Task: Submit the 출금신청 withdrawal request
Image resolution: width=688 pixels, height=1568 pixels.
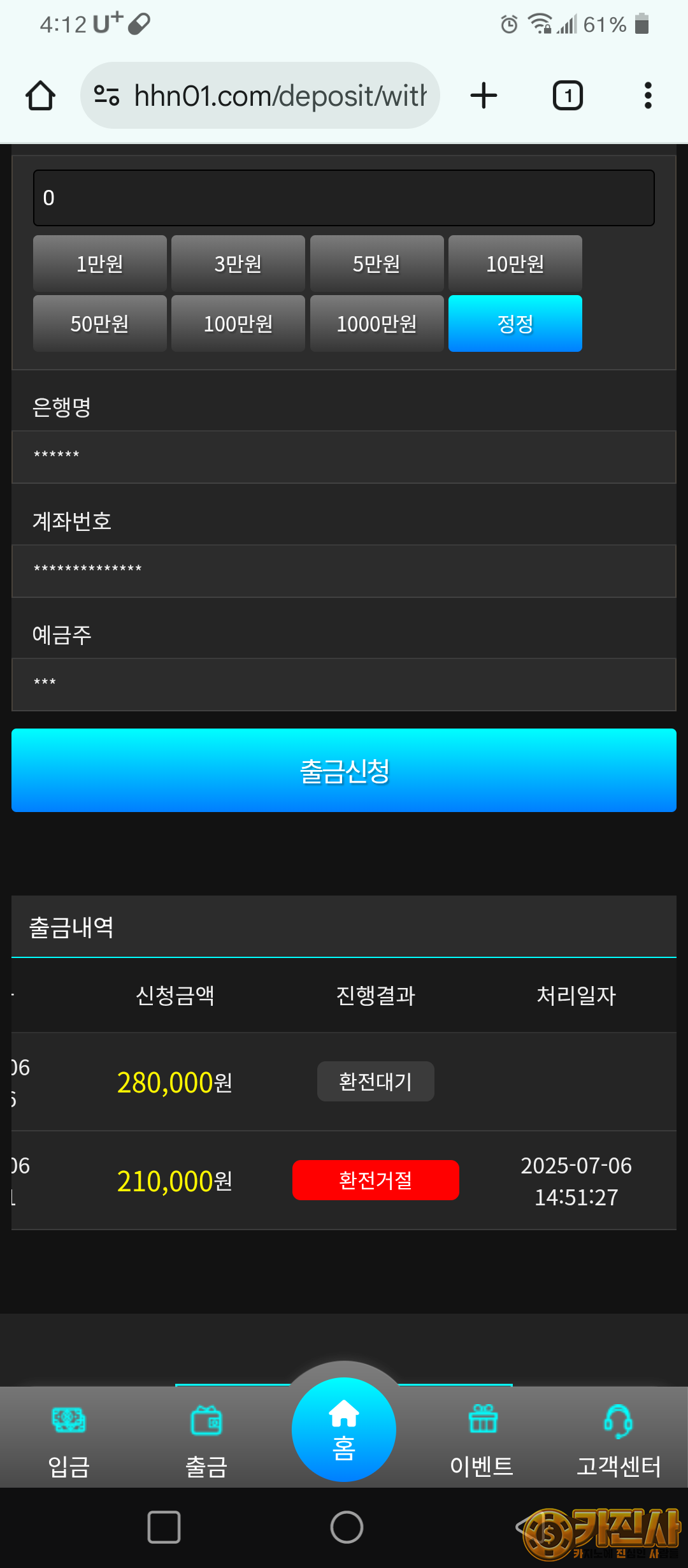Action: point(344,770)
